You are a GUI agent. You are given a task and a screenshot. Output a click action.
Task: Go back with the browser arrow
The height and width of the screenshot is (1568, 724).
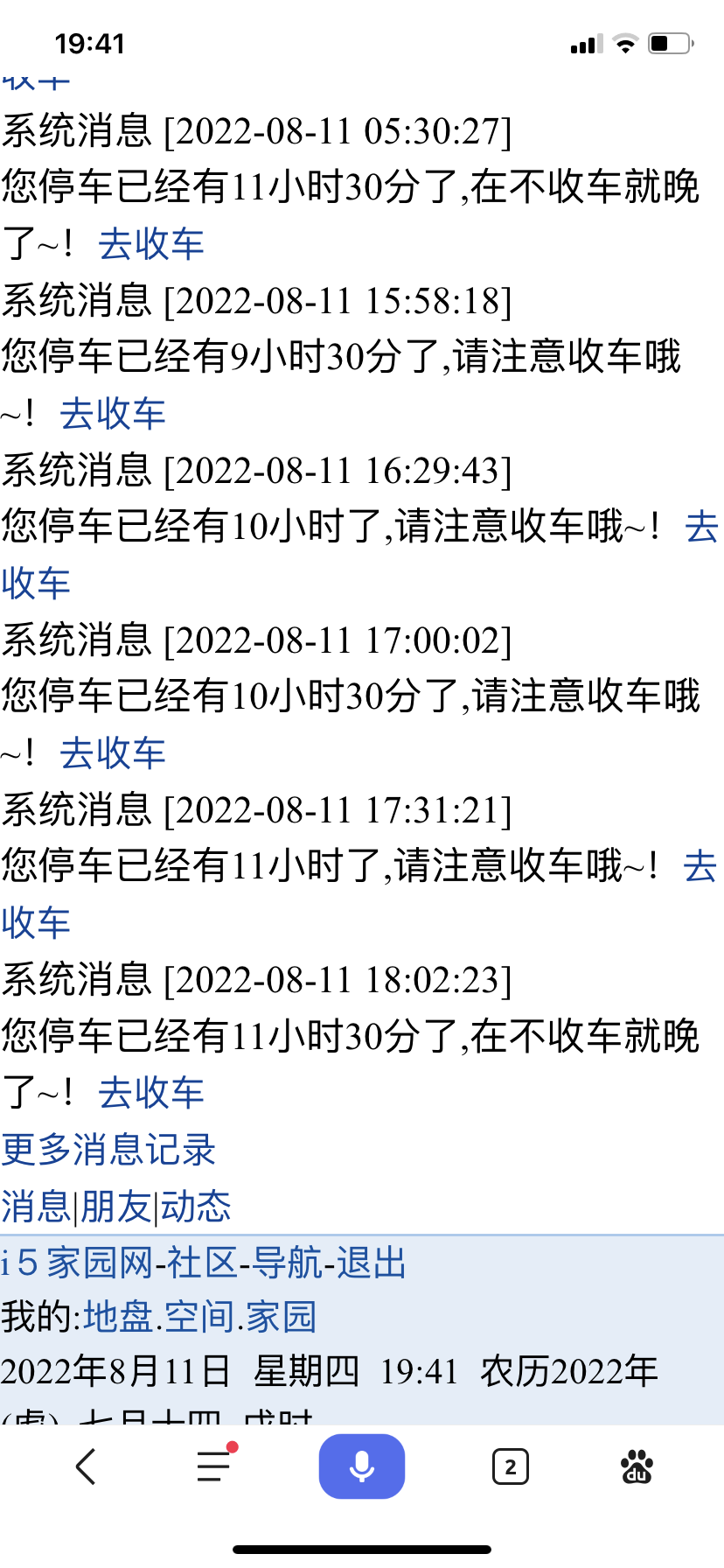point(86,1466)
